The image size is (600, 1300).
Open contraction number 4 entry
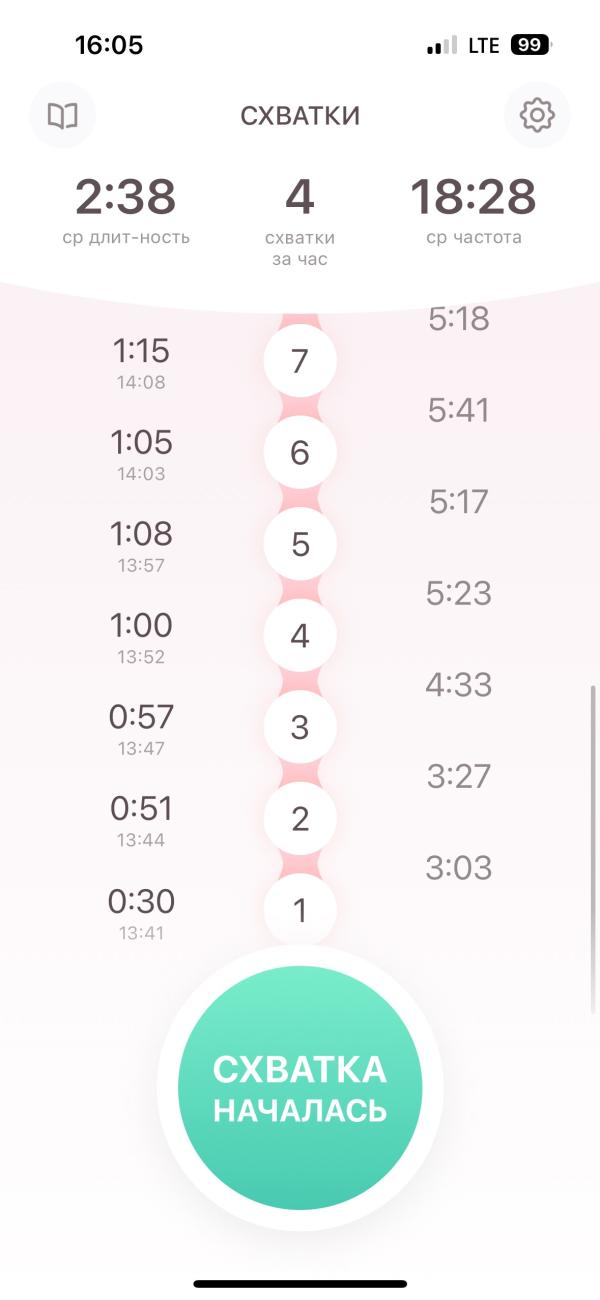click(300, 636)
